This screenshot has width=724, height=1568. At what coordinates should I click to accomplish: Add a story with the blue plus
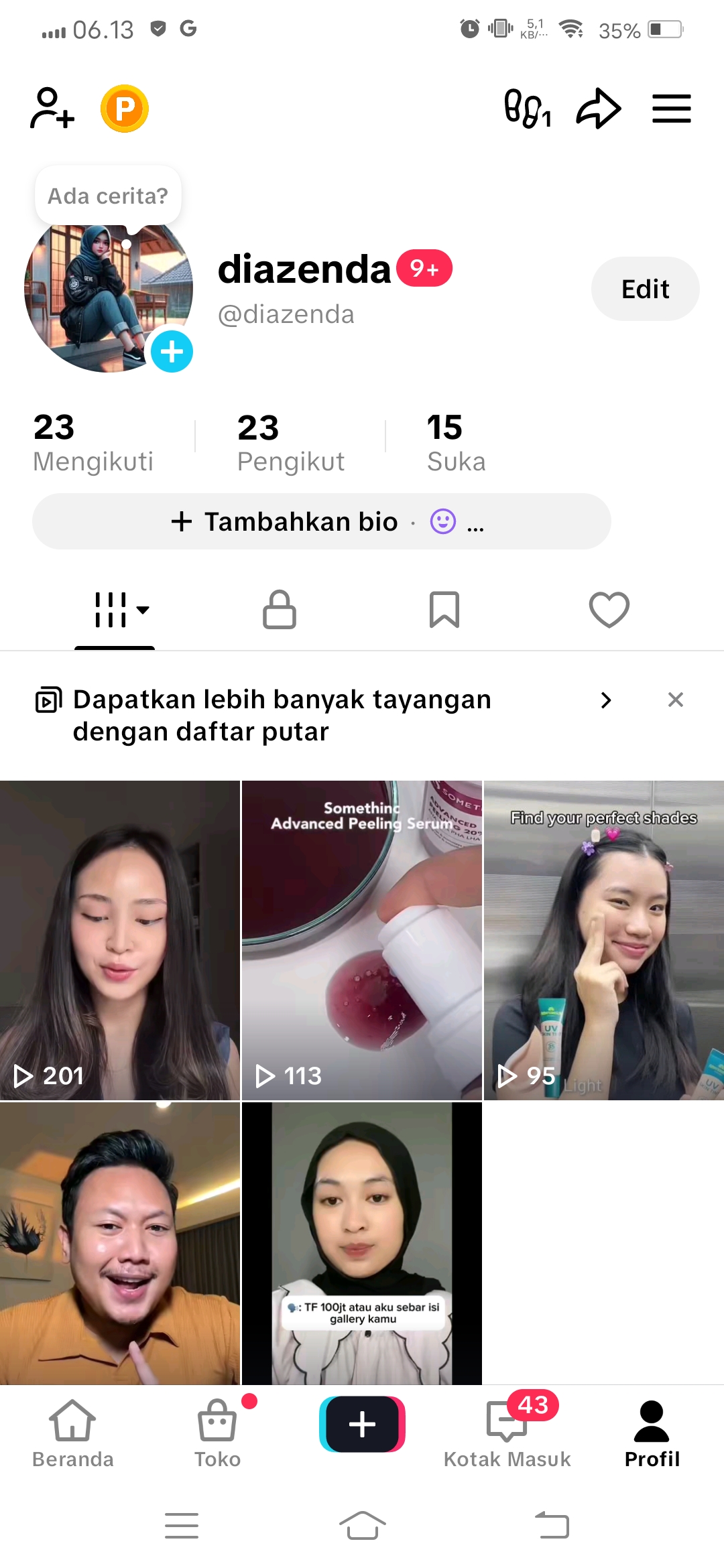click(172, 351)
